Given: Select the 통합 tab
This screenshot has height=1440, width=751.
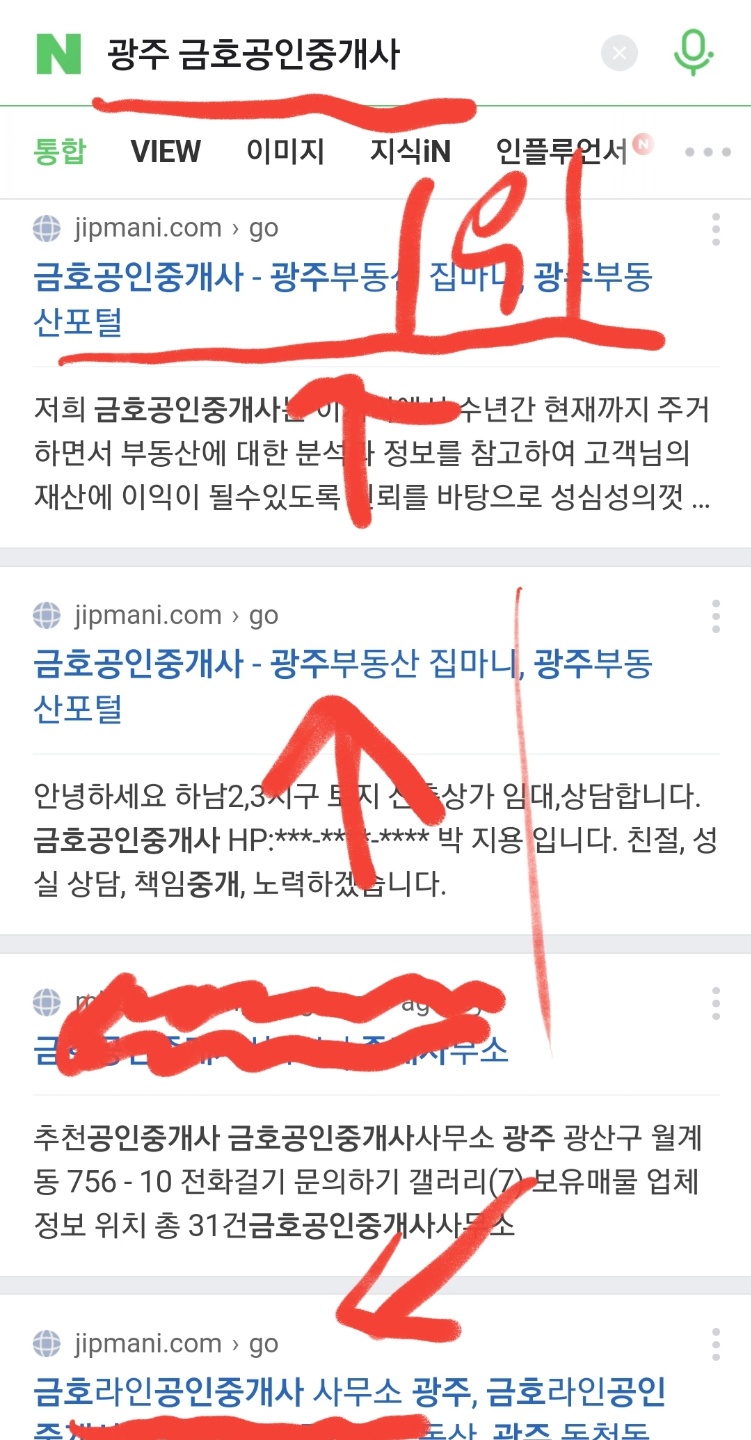Looking at the screenshot, I should click(60, 151).
